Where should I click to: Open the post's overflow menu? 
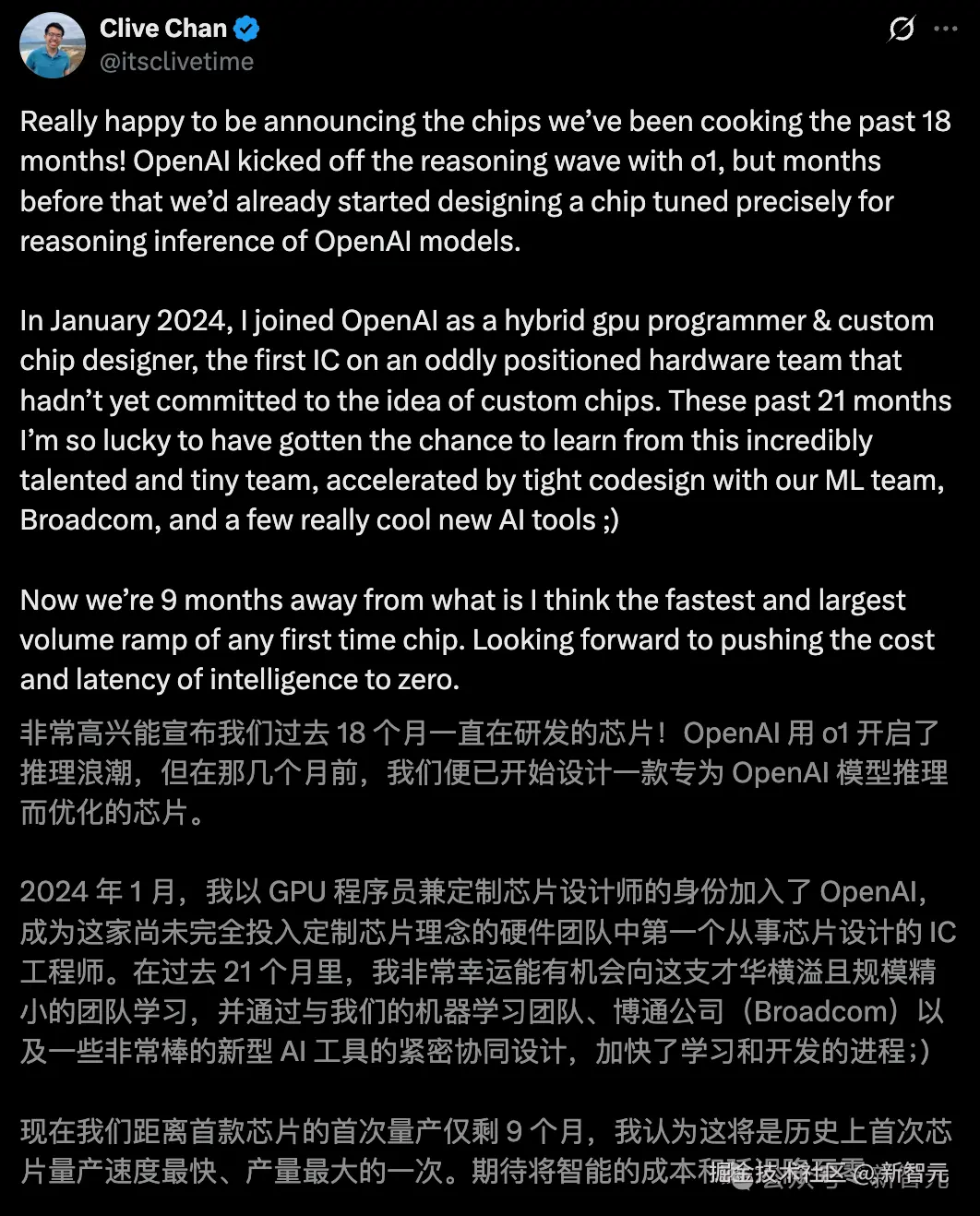946,30
